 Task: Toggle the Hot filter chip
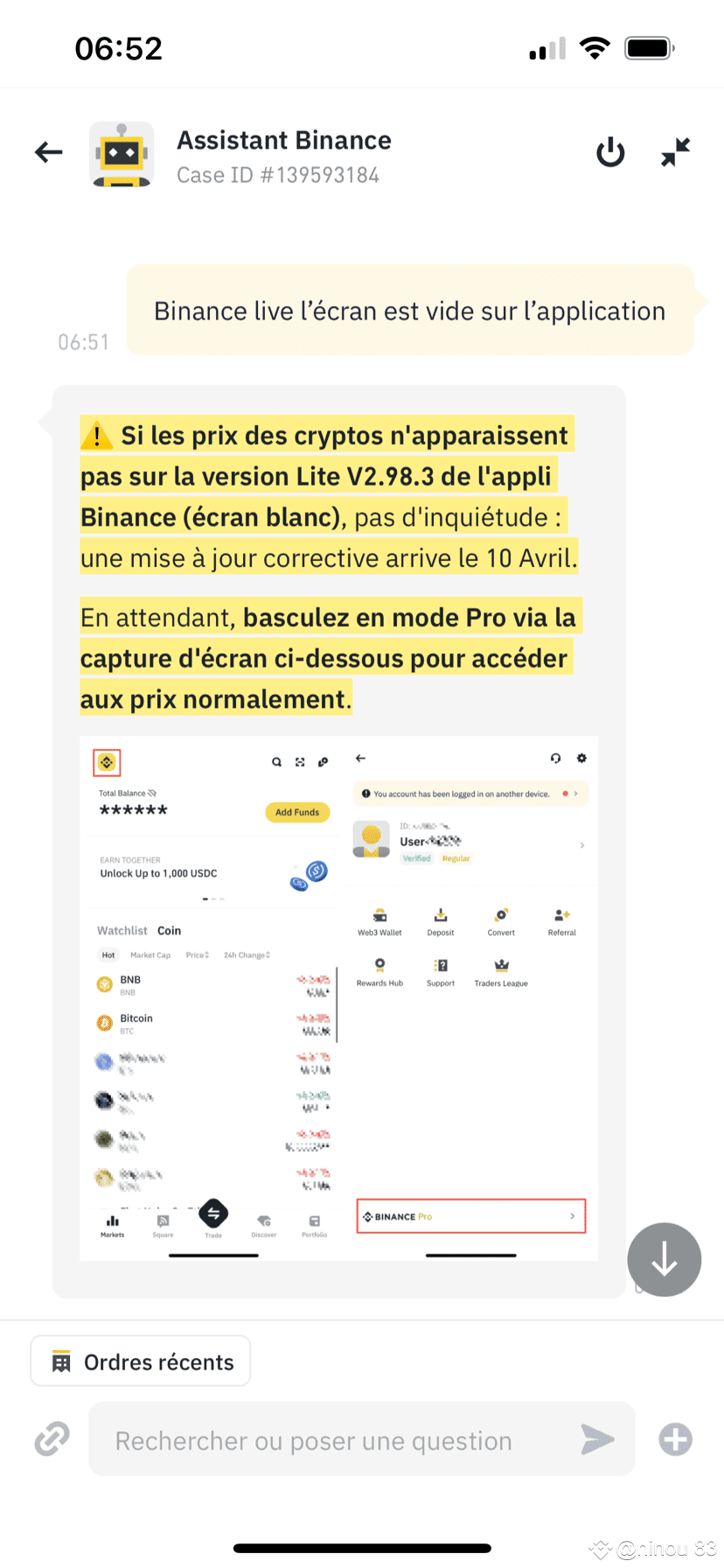pos(108,955)
